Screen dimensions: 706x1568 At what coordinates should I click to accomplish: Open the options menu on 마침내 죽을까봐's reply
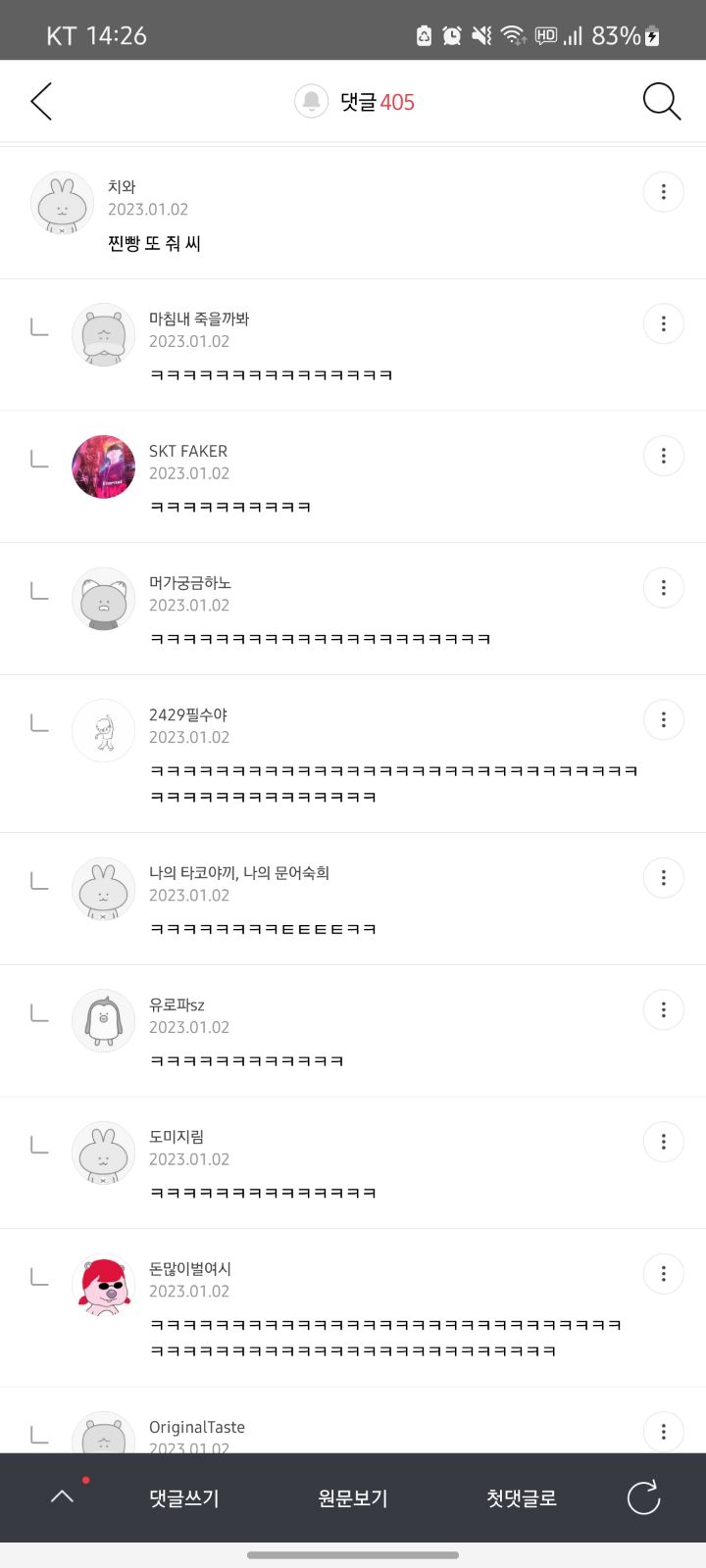pyautogui.click(x=664, y=324)
